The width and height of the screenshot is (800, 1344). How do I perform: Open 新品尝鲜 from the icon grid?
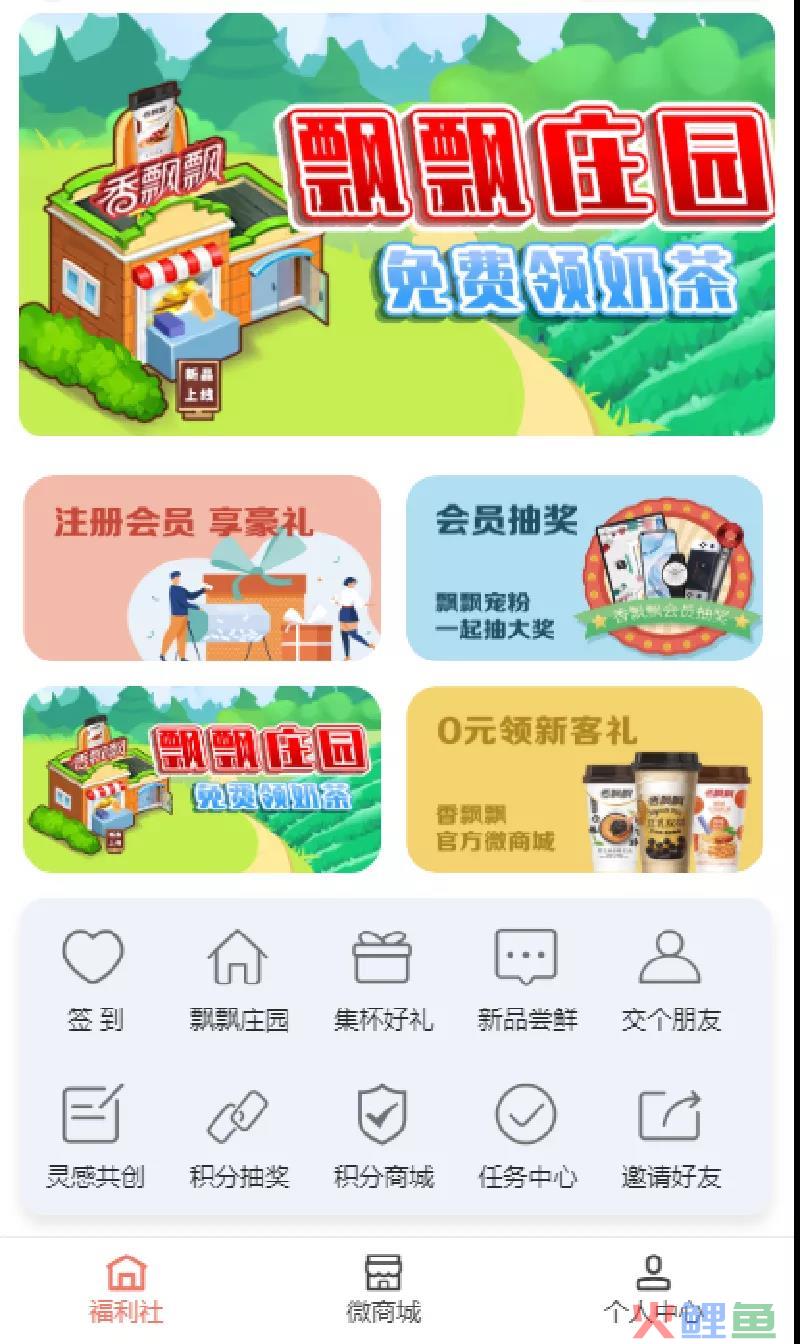click(x=526, y=957)
